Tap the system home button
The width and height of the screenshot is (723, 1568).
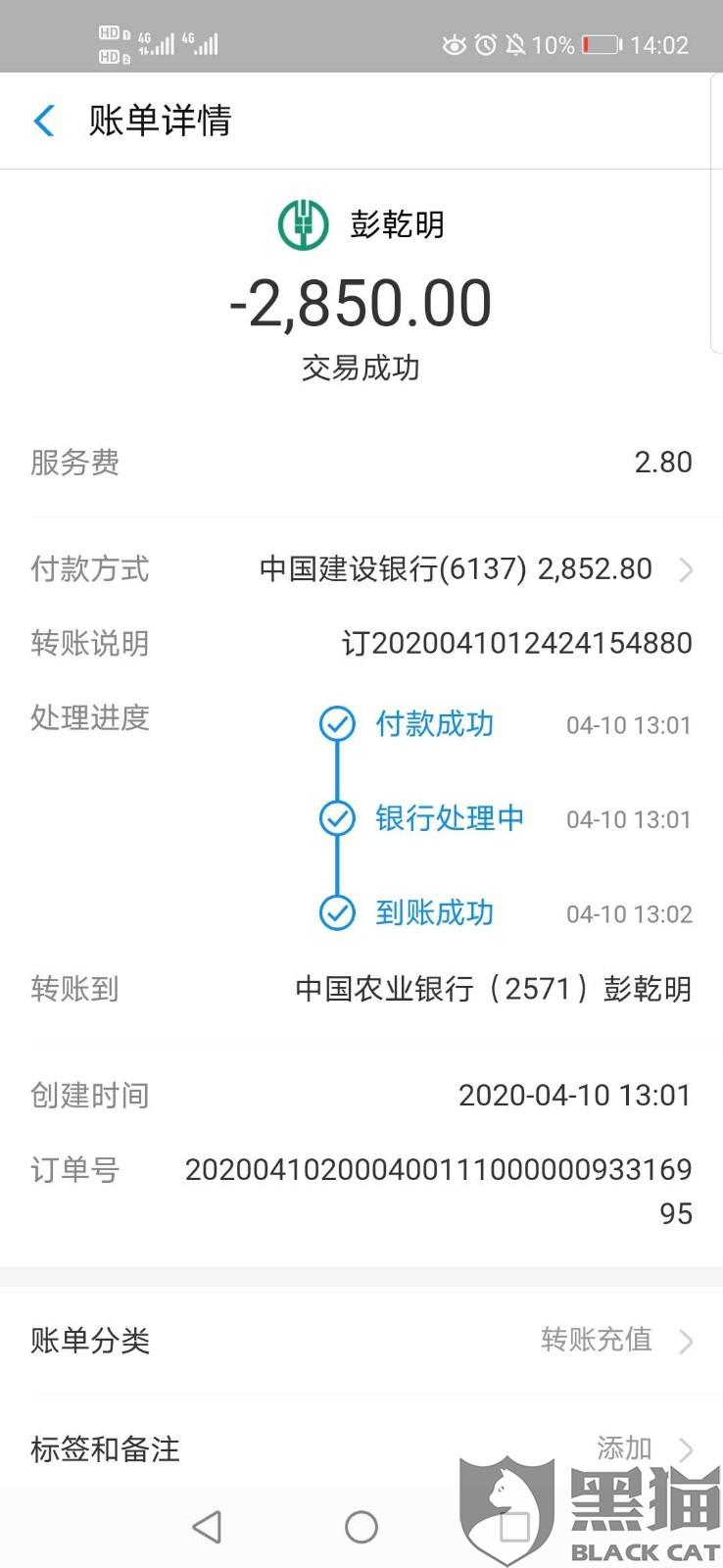361,1526
